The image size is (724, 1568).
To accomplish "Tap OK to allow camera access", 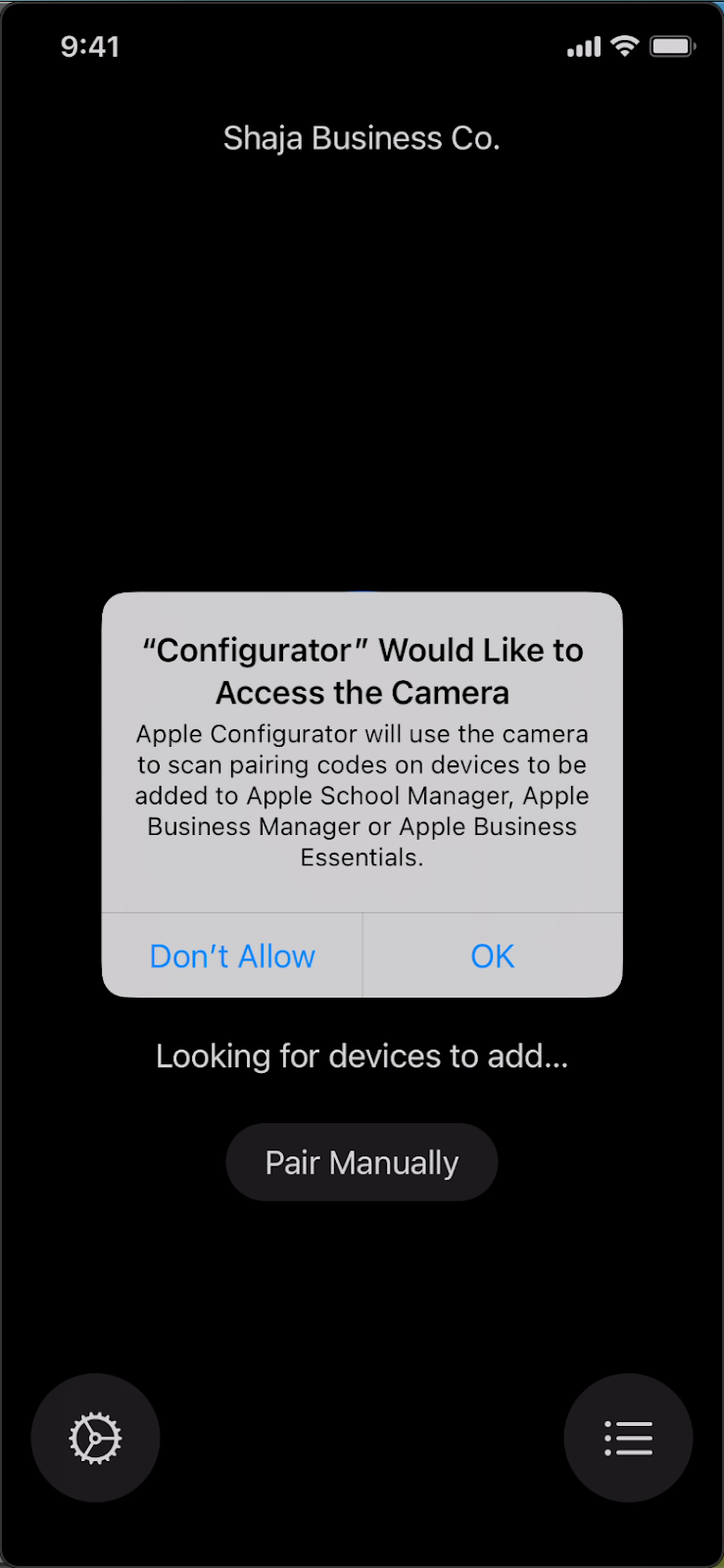I will [x=493, y=955].
